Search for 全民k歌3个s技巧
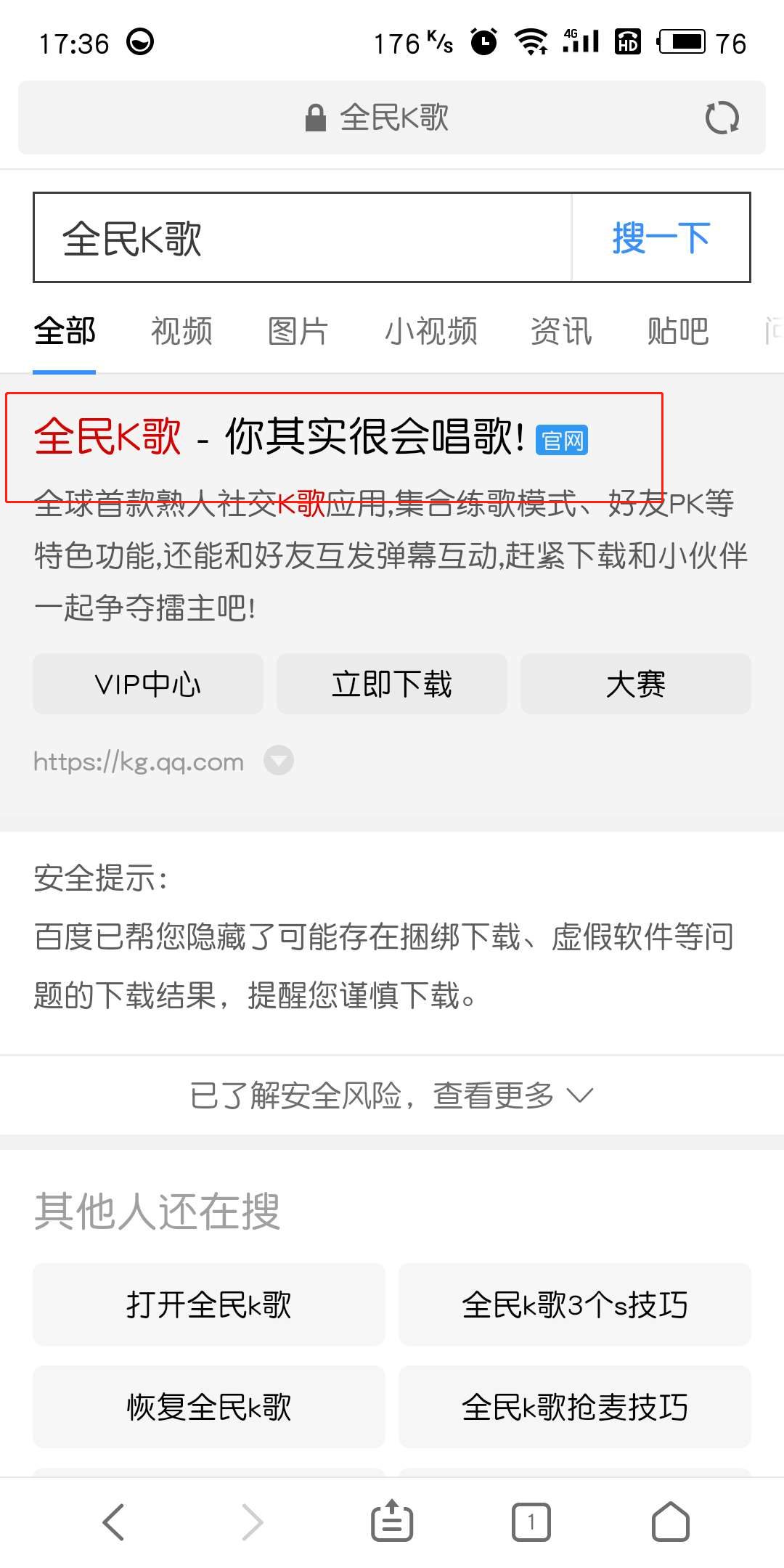This screenshot has height=1568, width=784. (574, 1304)
